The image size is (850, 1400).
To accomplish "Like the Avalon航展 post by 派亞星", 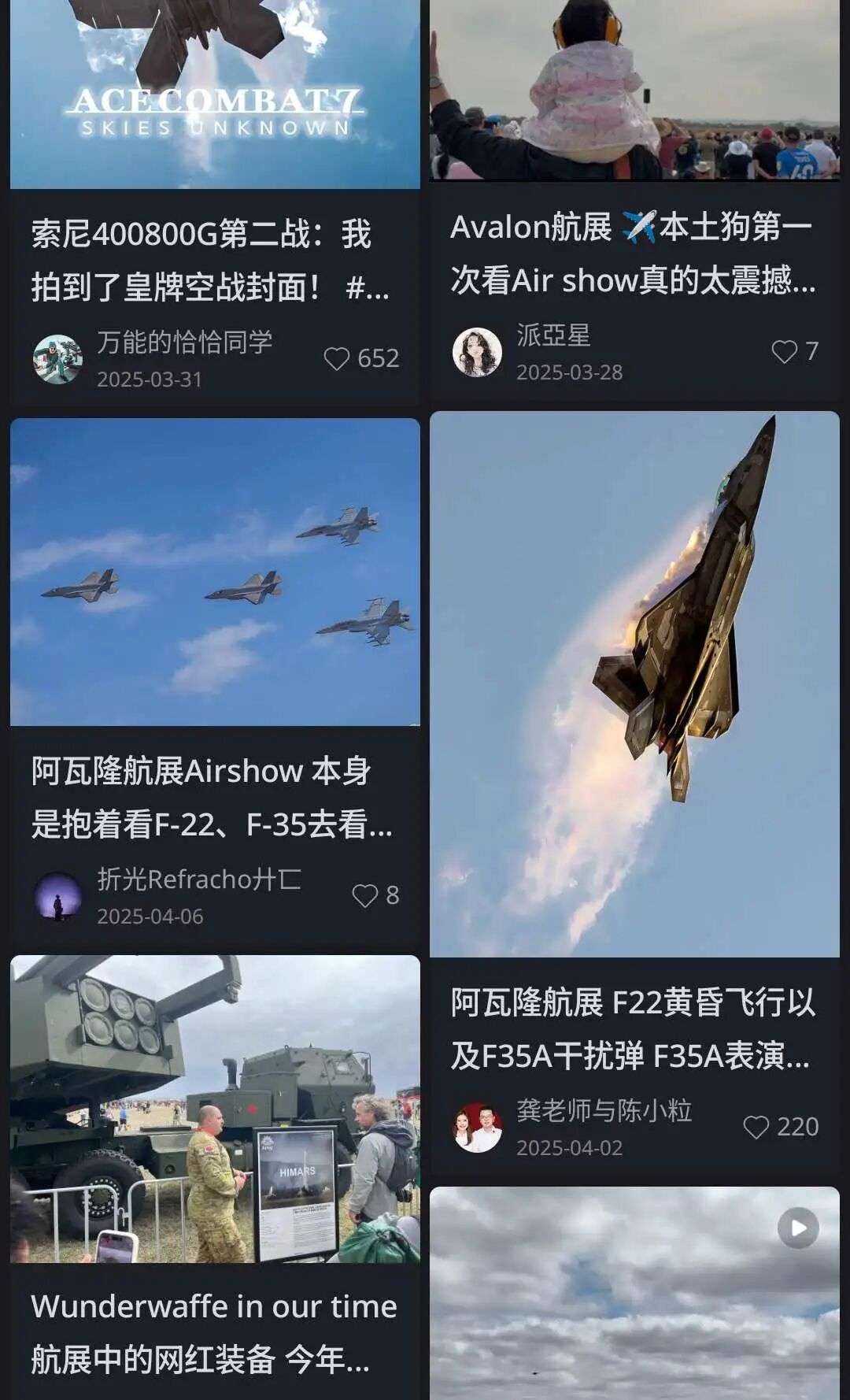I will pyautogui.click(x=784, y=352).
